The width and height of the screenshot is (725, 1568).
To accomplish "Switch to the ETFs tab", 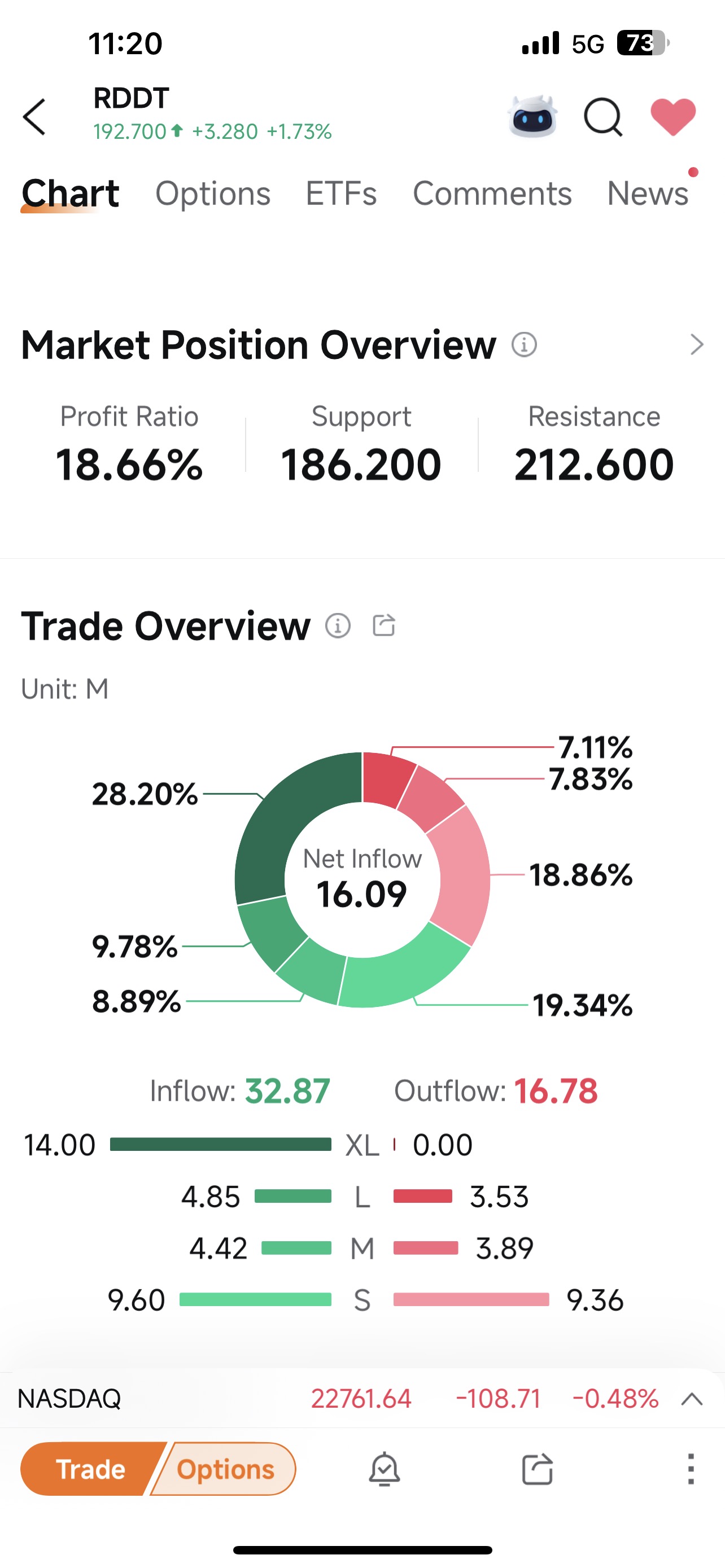I will click(341, 194).
